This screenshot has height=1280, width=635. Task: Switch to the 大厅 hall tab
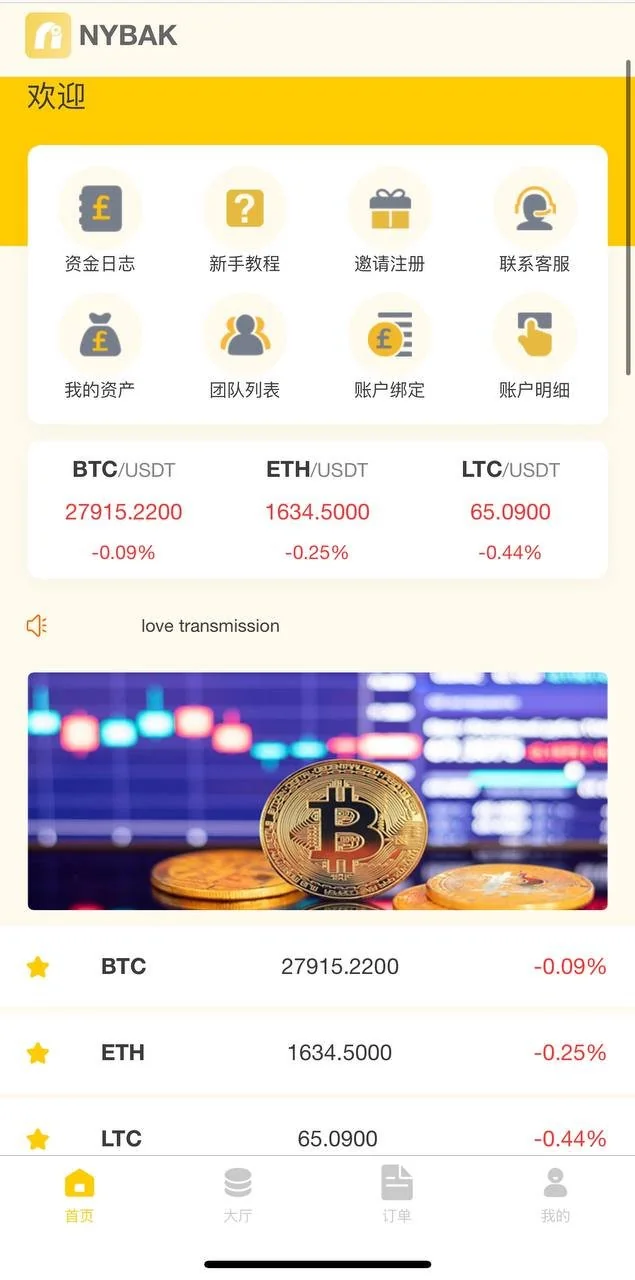pyautogui.click(x=238, y=1195)
